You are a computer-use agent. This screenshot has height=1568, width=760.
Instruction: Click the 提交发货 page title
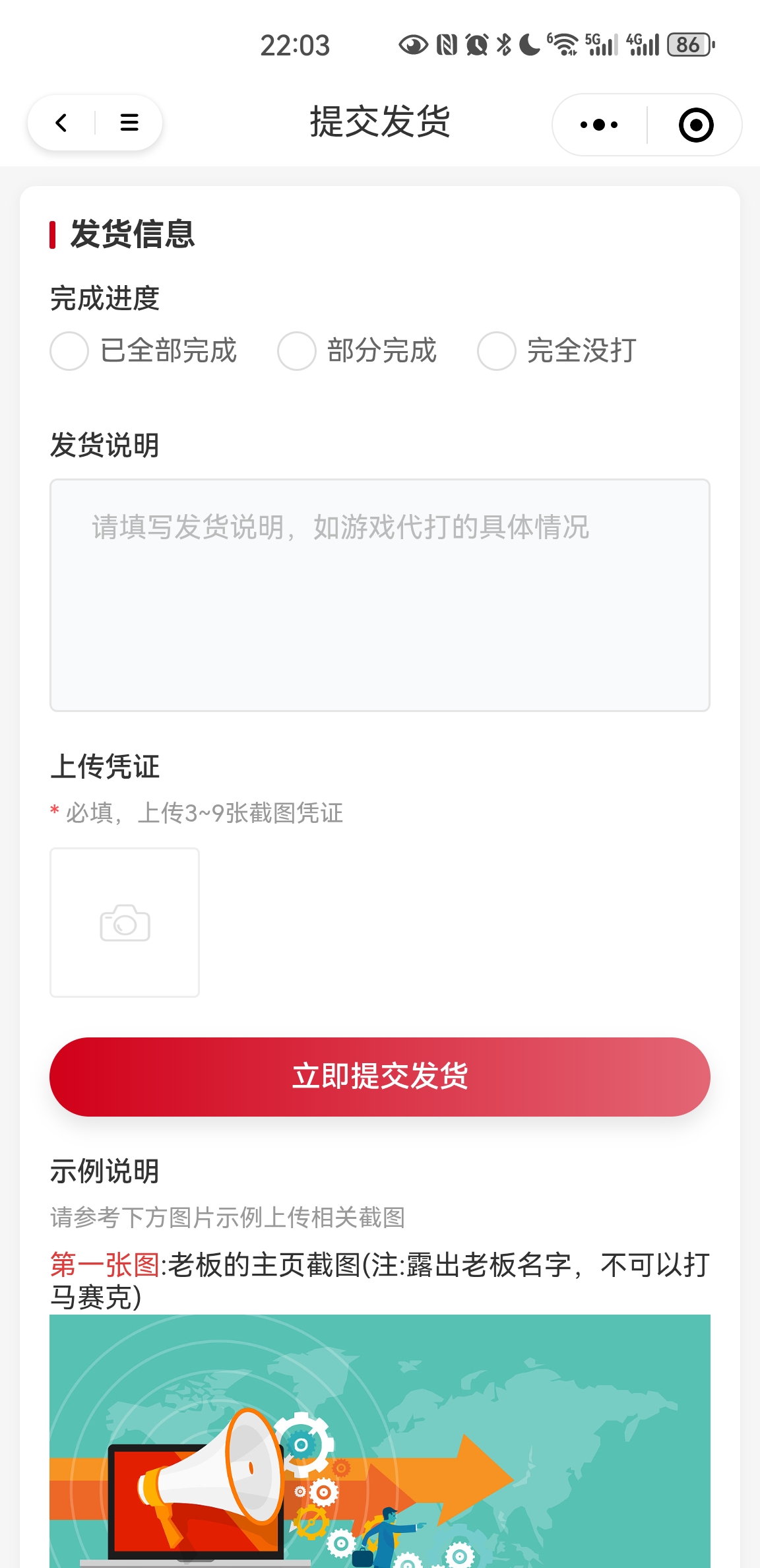(x=379, y=123)
